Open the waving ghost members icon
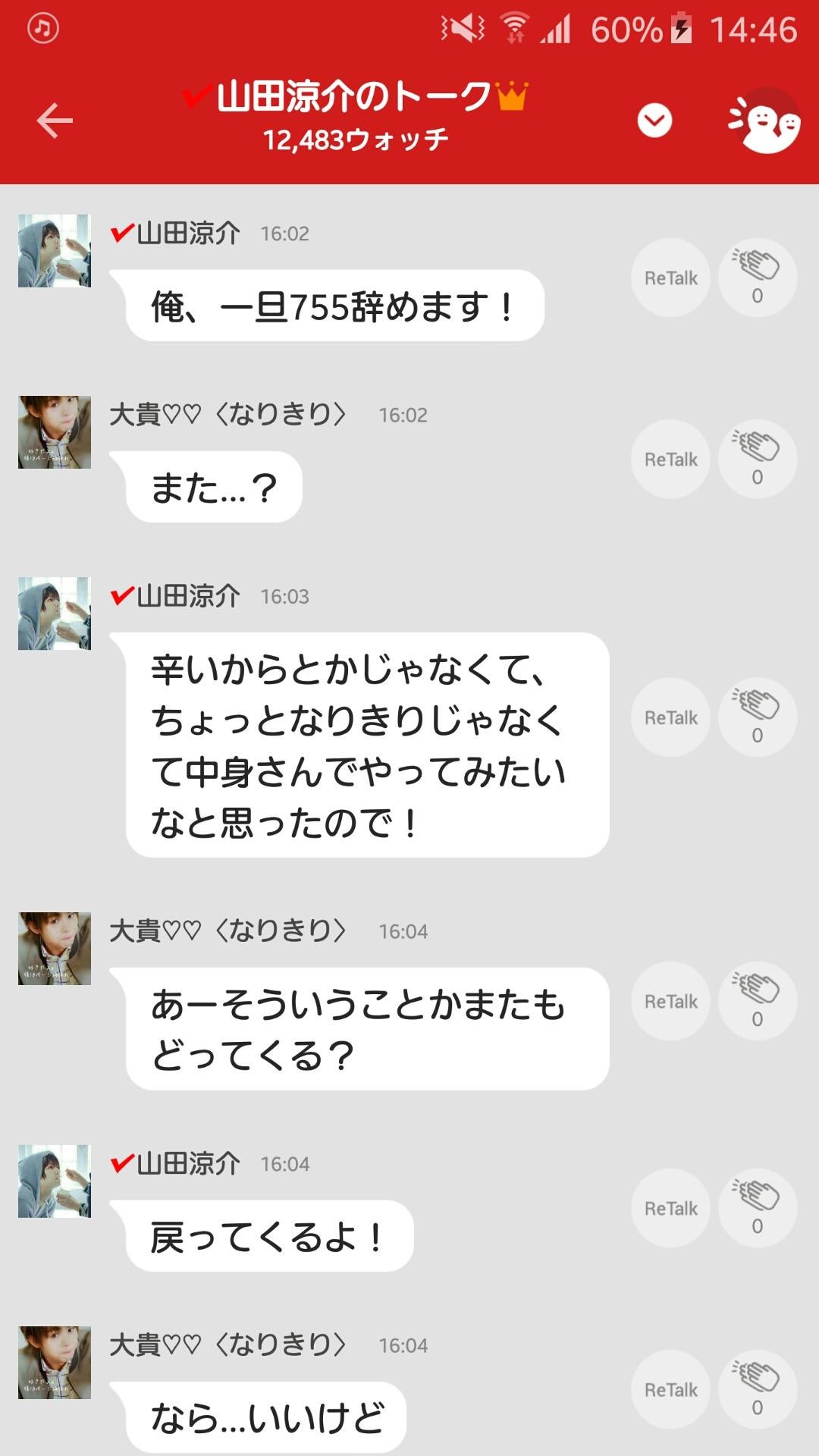The width and height of the screenshot is (819, 1456). pos(764,121)
